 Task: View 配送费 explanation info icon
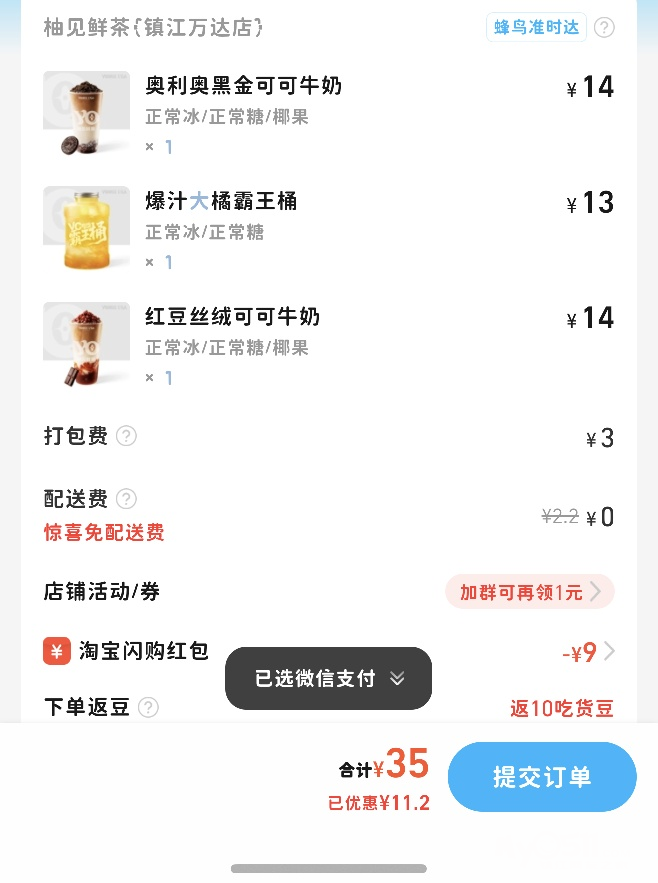click(x=126, y=498)
